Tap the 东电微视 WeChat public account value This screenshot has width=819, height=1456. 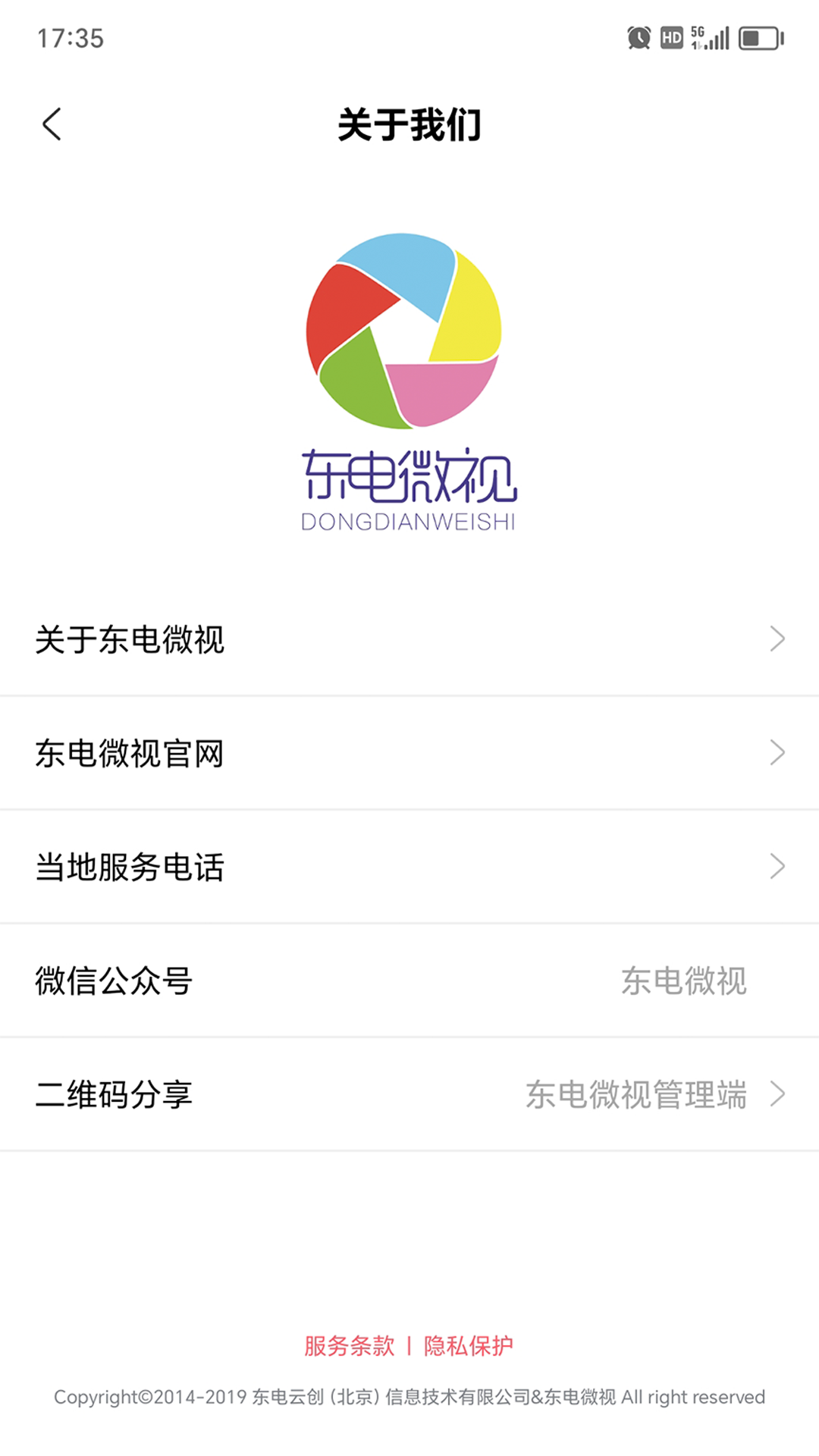(x=684, y=981)
